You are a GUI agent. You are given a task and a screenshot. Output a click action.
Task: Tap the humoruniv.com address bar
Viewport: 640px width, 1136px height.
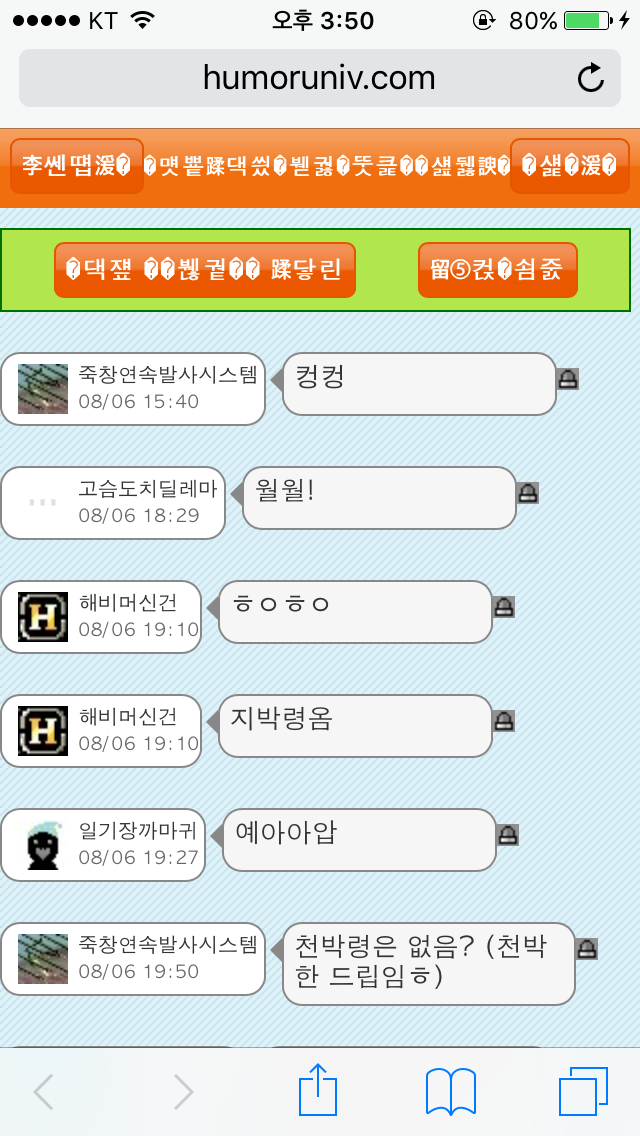[x=318, y=78]
